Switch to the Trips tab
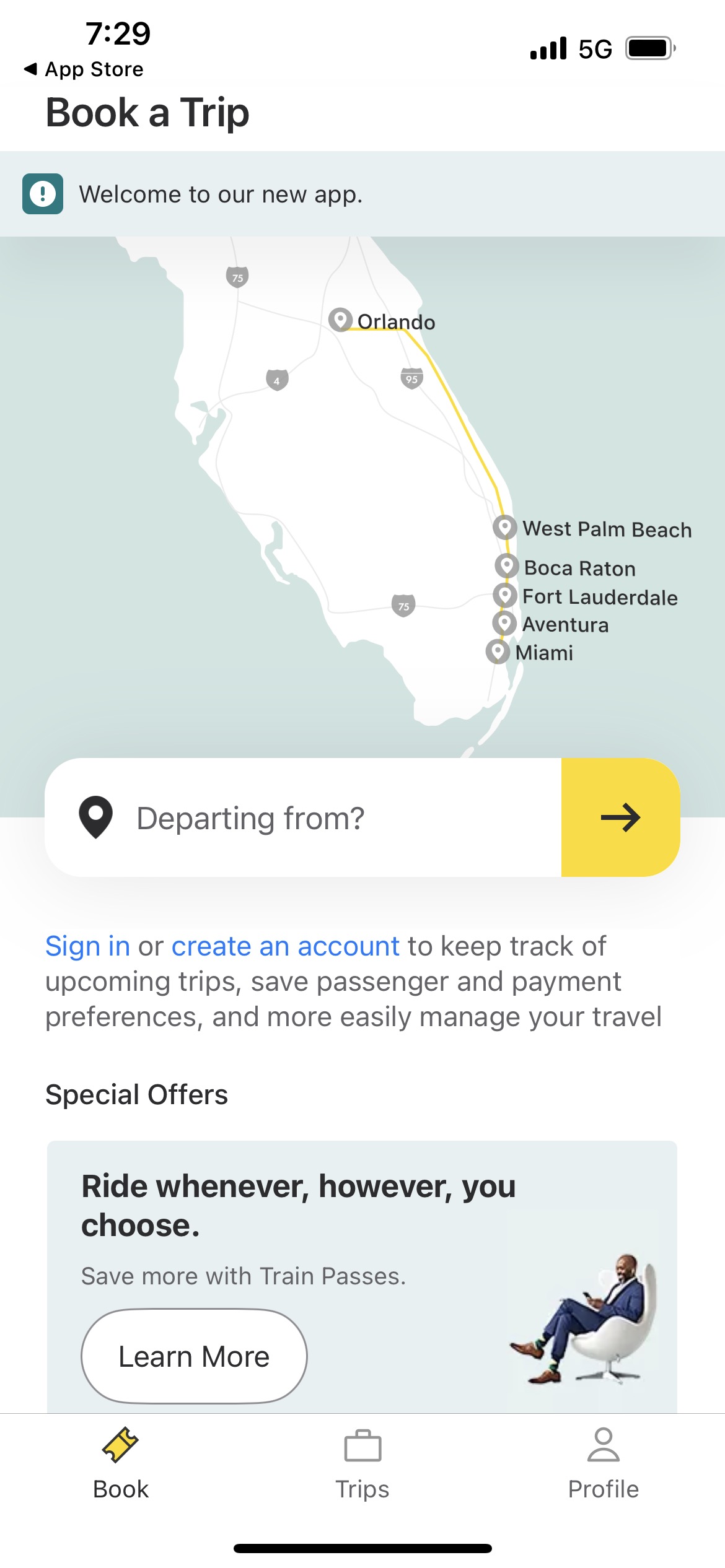 click(x=362, y=1464)
